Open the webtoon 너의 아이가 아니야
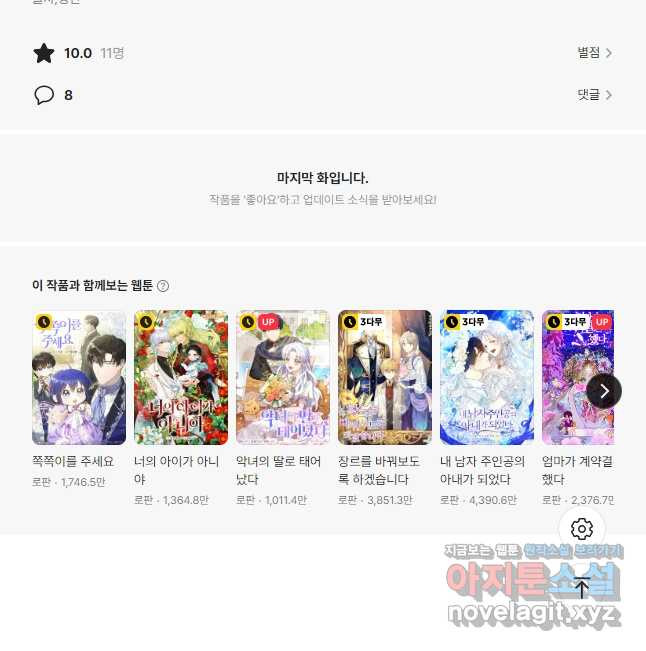Viewport: 646px width, 651px height. coord(181,378)
